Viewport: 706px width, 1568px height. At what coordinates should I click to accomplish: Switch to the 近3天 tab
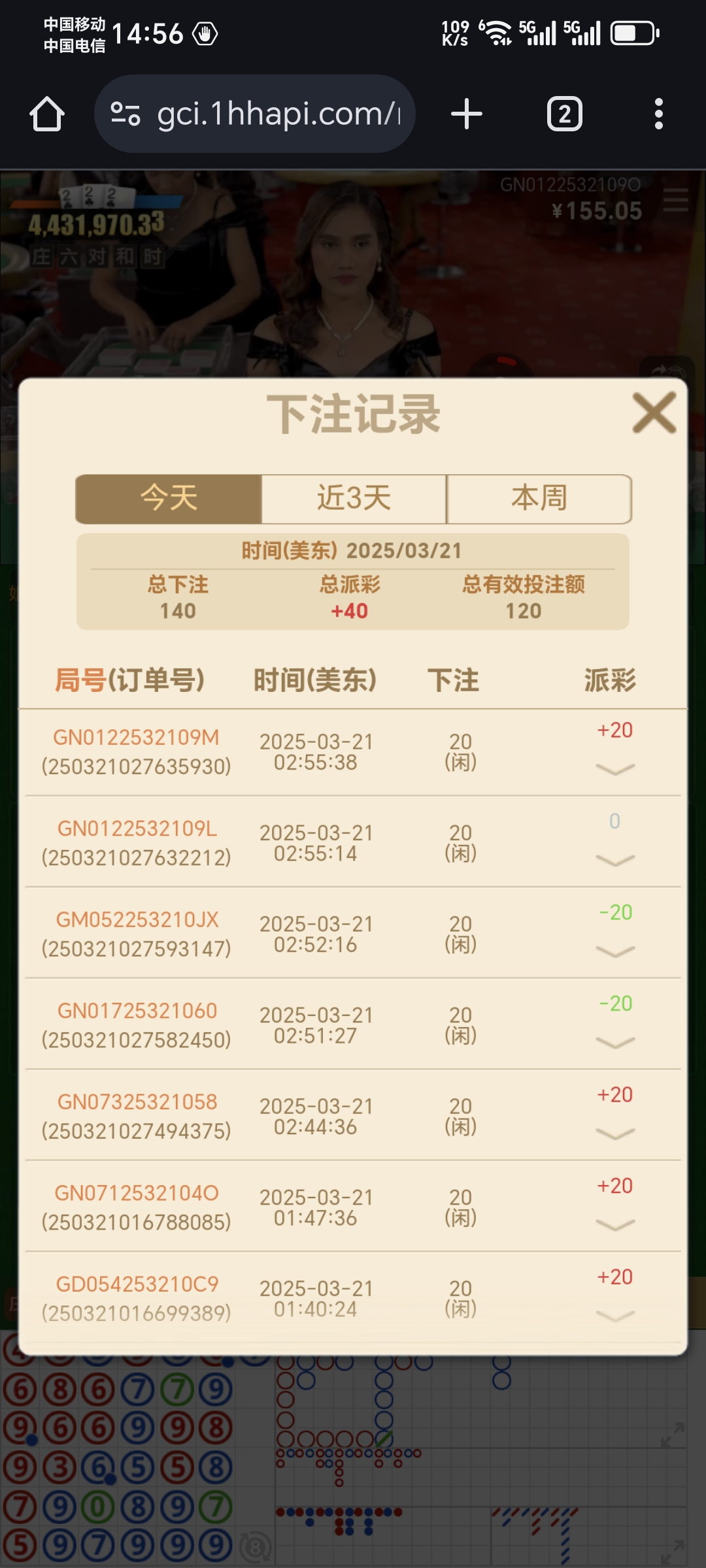[353, 499]
